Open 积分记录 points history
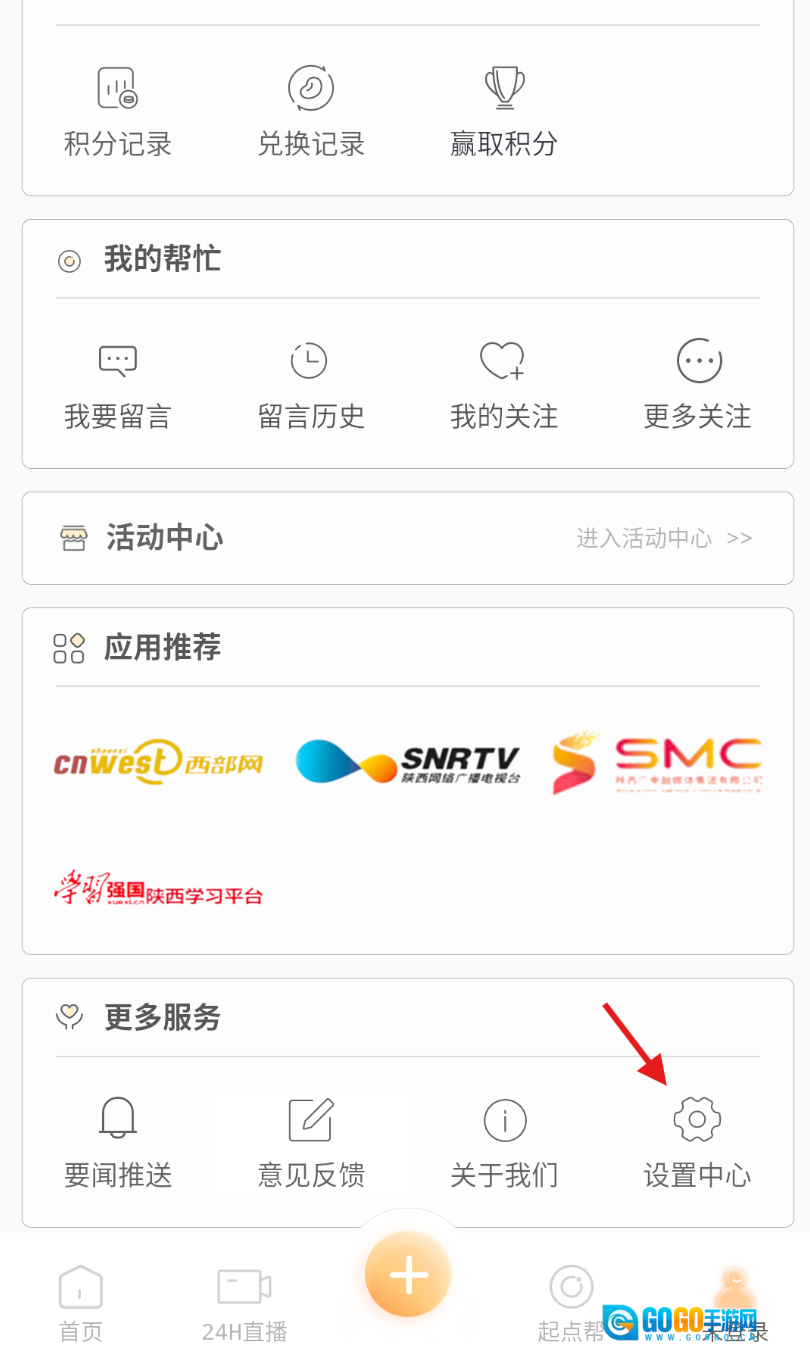 (118, 112)
